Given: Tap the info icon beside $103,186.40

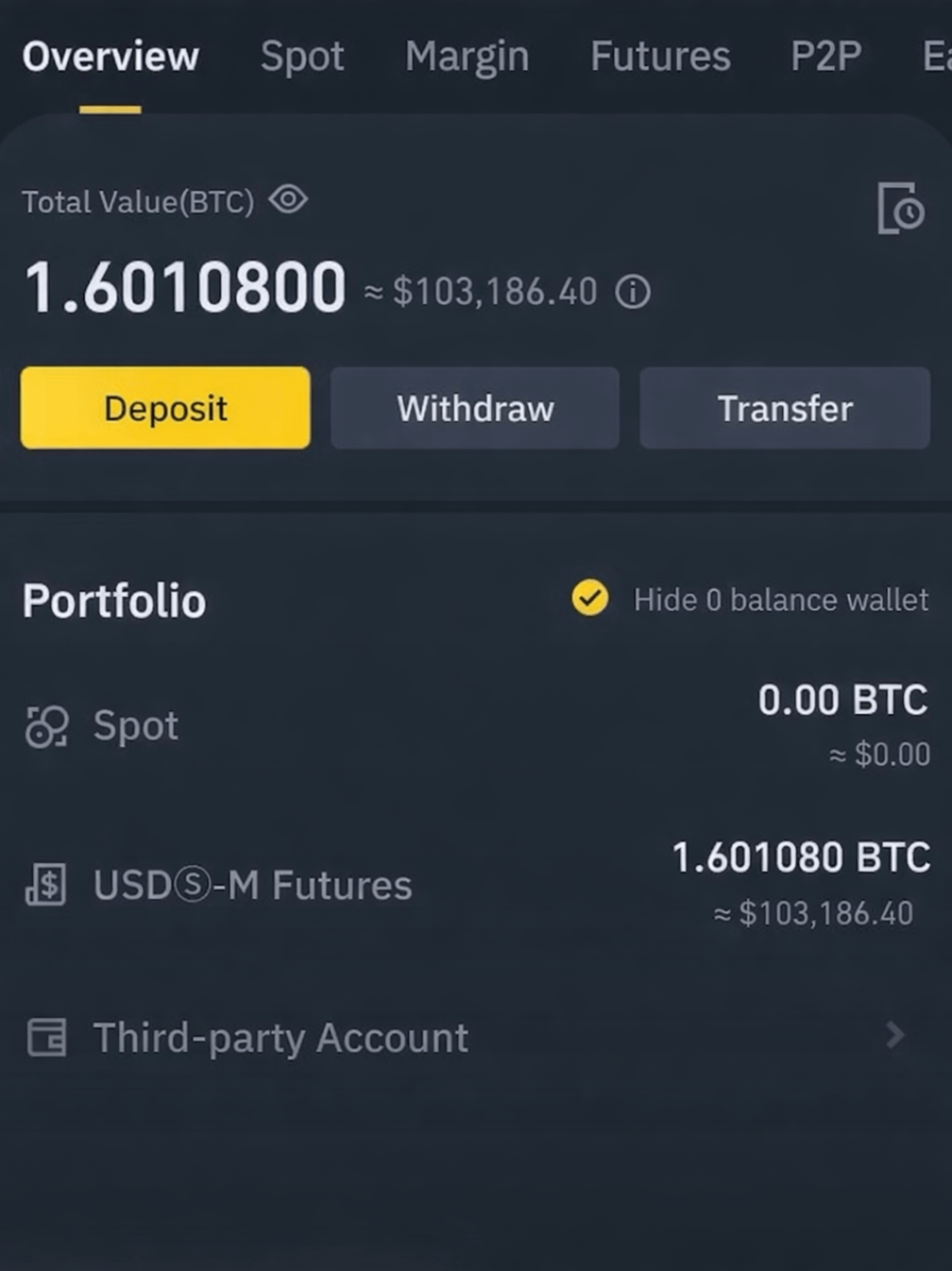Looking at the screenshot, I should click(633, 292).
